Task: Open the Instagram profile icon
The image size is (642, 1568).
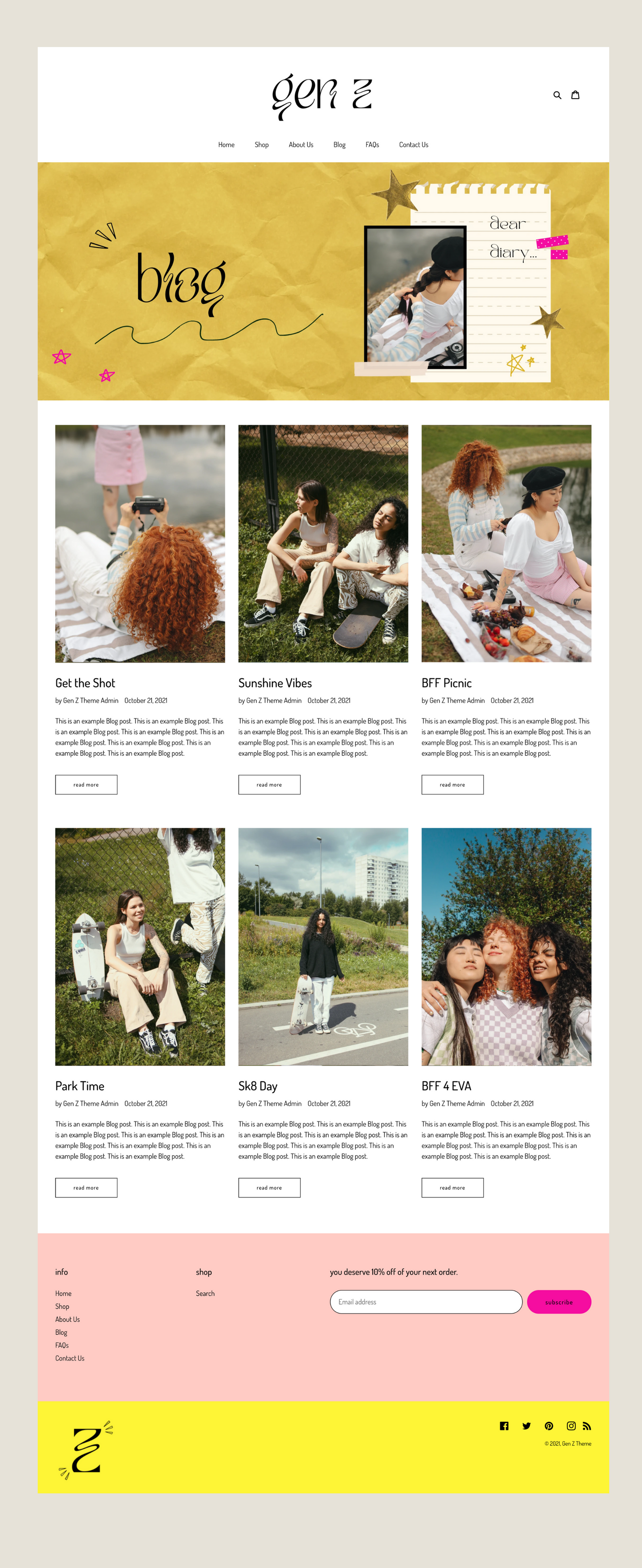Action: (571, 1425)
